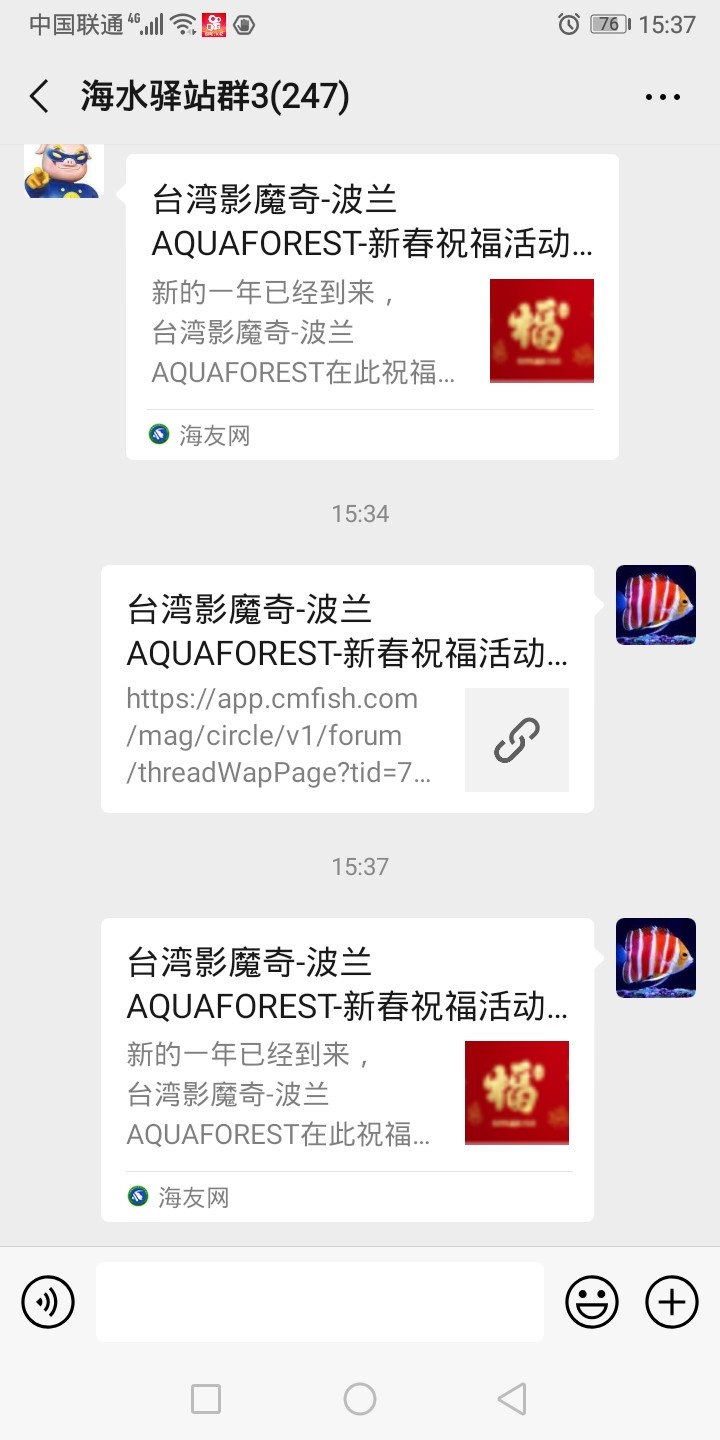Open the app.cmfish.com link card
720x1440 pixels.
(x=347, y=689)
